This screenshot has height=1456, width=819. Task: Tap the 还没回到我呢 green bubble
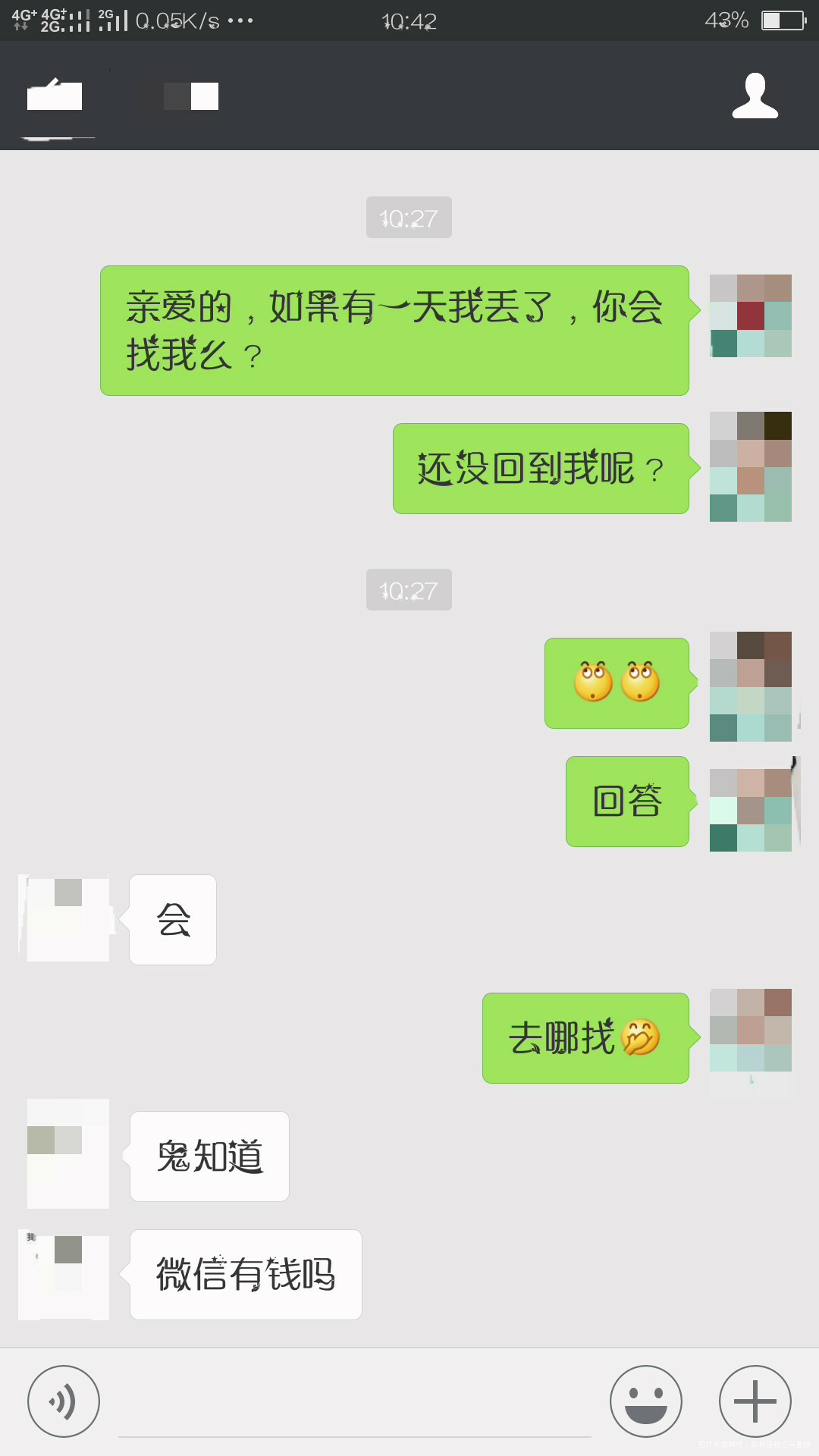pyautogui.click(x=540, y=468)
